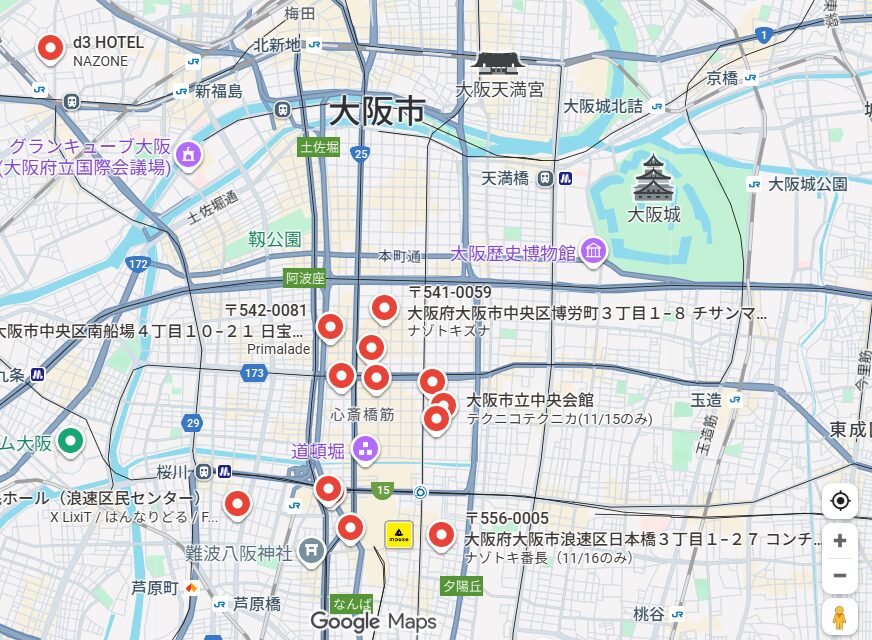This screenshot has height=640, width=872.
Task: Tap the 大阪城 castle icon
Action: point(652,178)
